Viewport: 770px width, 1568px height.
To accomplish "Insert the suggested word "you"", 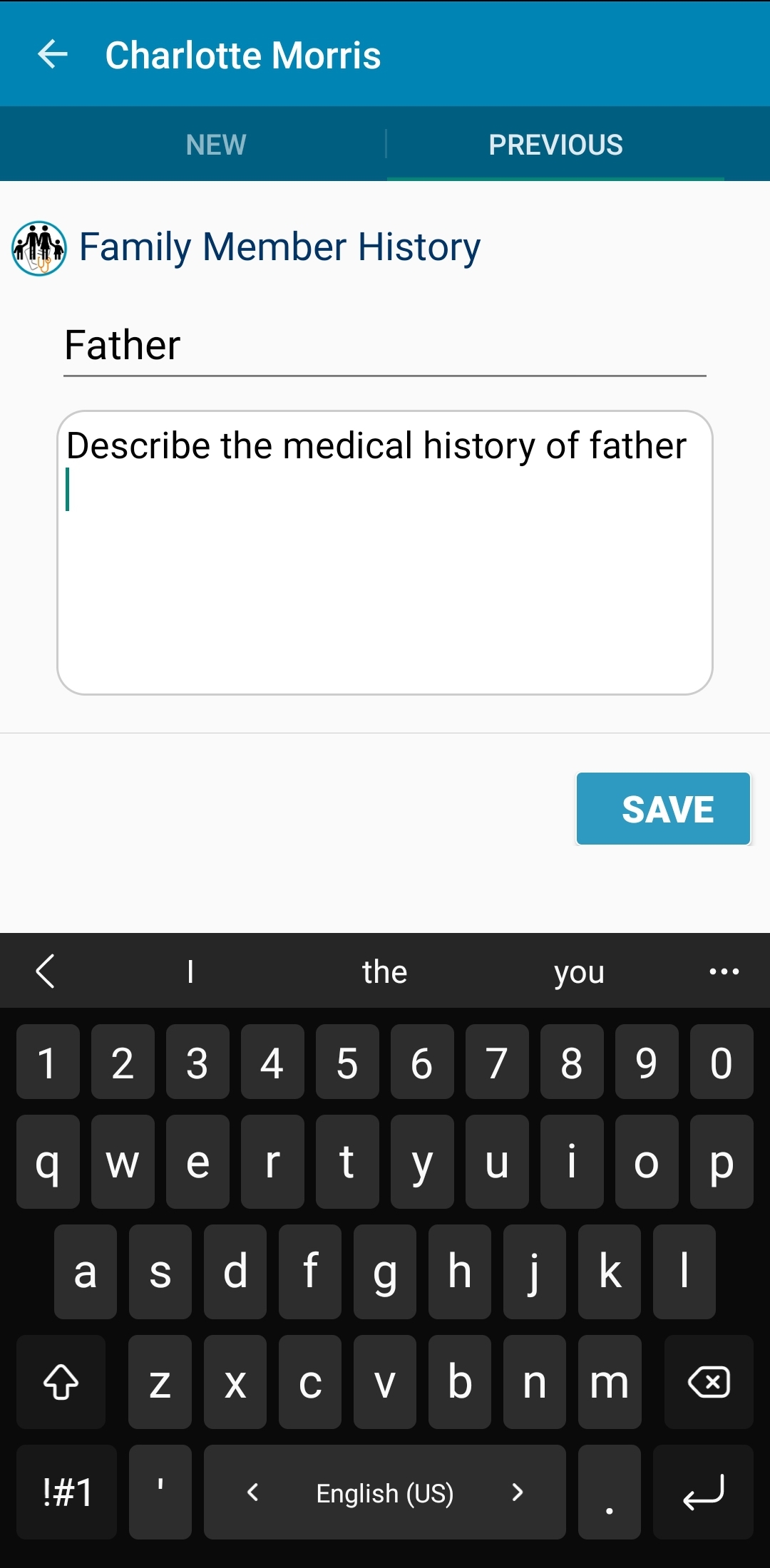I will (x=579, y=971).
